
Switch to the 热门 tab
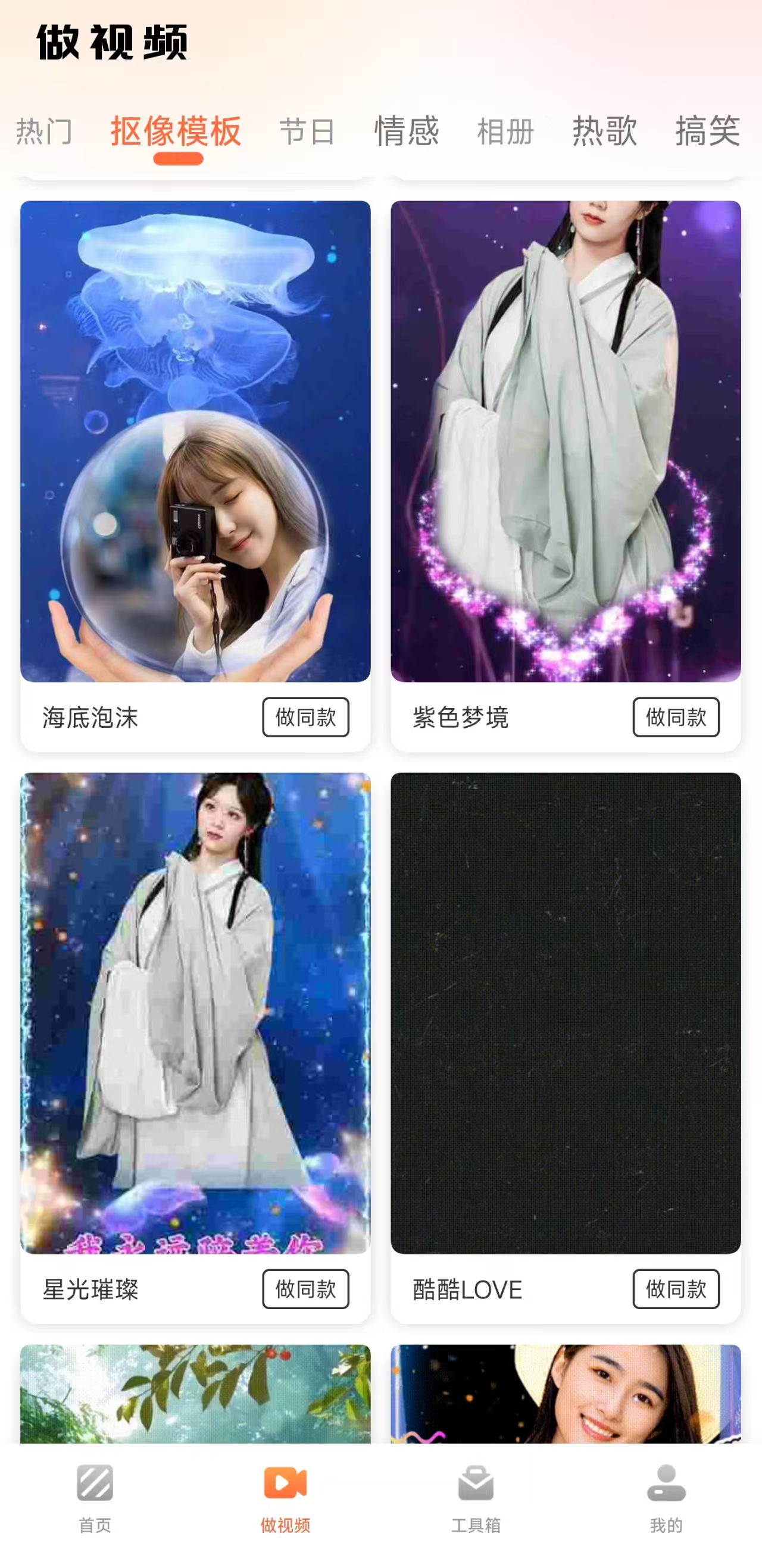pos(45,132)
